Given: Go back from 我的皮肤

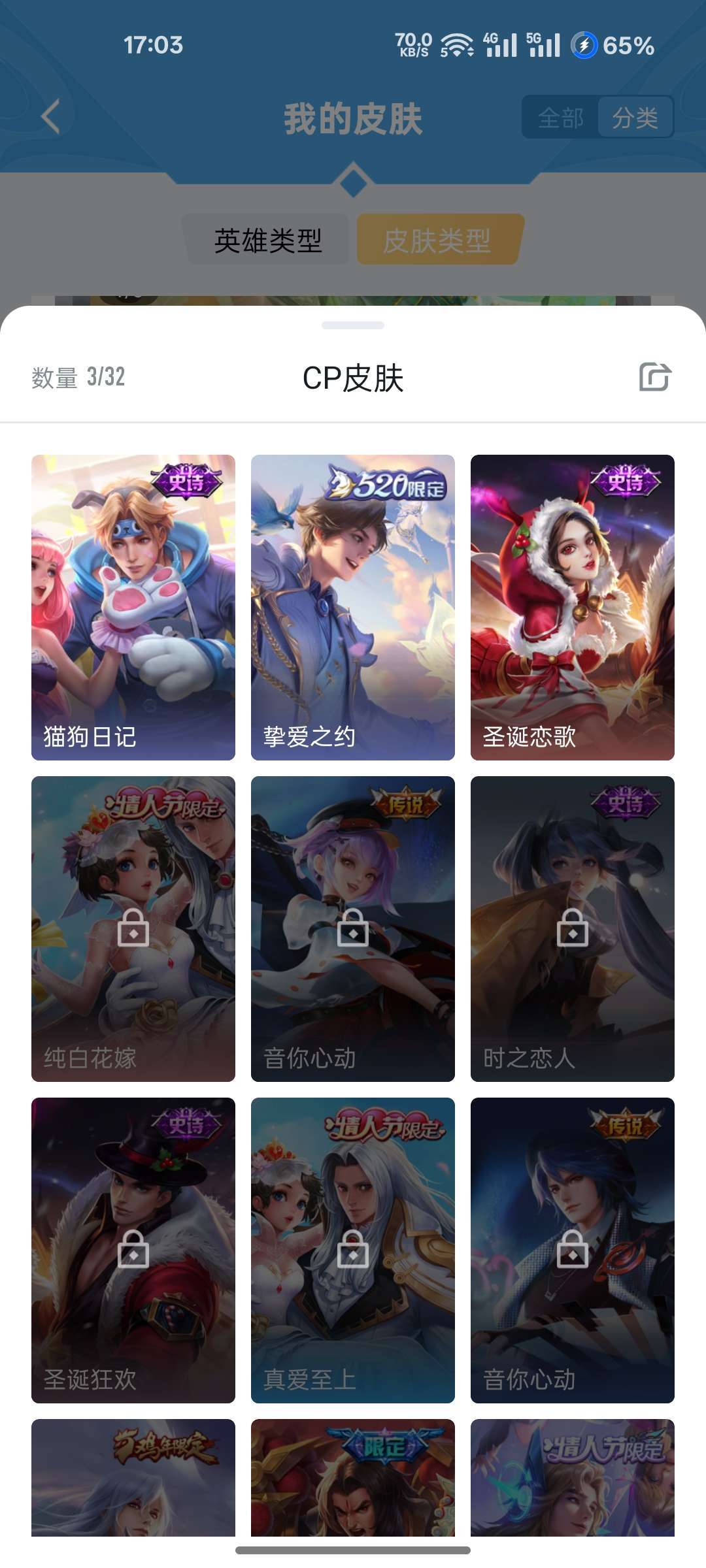Looking at the screenshot, I should click(51, 117).
